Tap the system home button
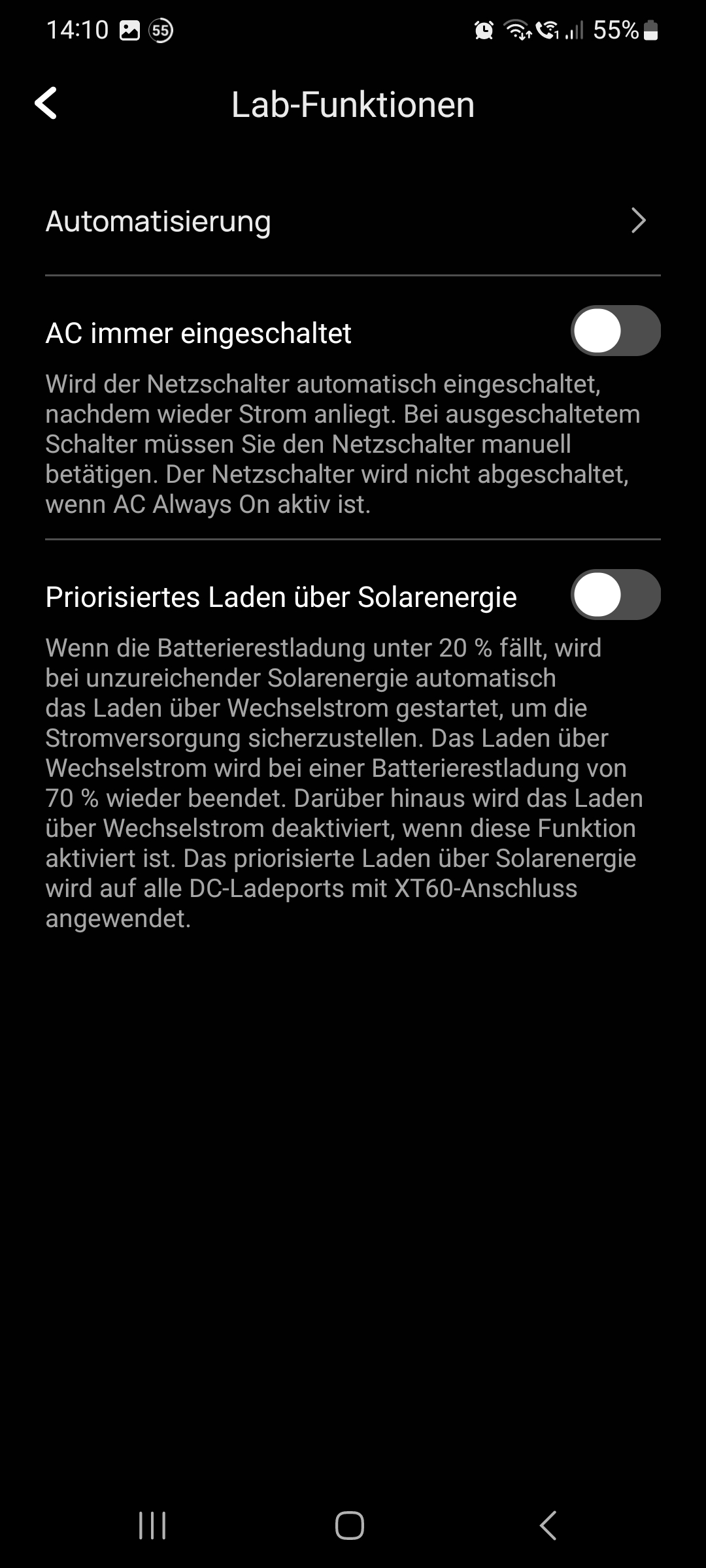The height and width of the screenshot is (1568, 706). click(x=350, y=1526)
